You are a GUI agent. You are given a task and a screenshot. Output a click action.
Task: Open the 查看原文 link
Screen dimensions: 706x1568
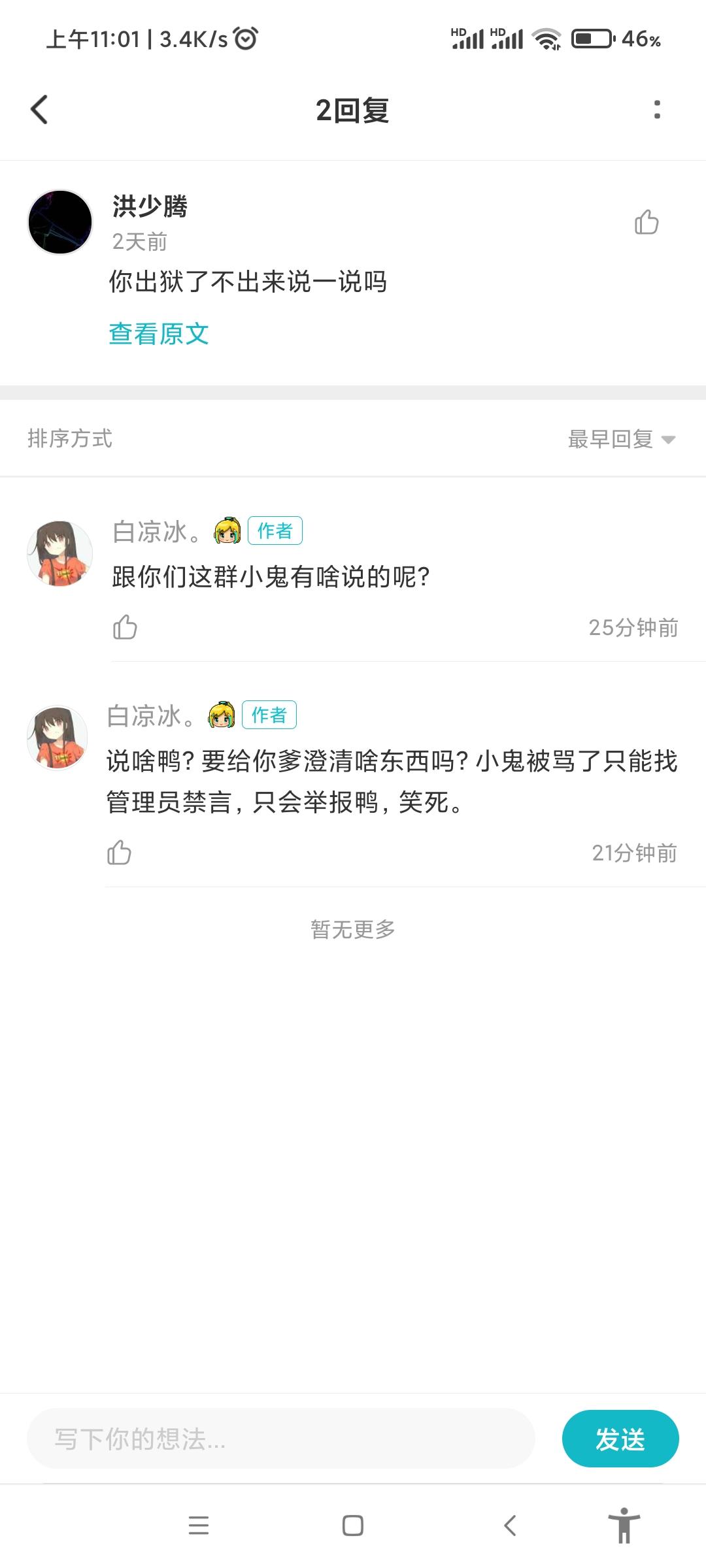(159, 334)
